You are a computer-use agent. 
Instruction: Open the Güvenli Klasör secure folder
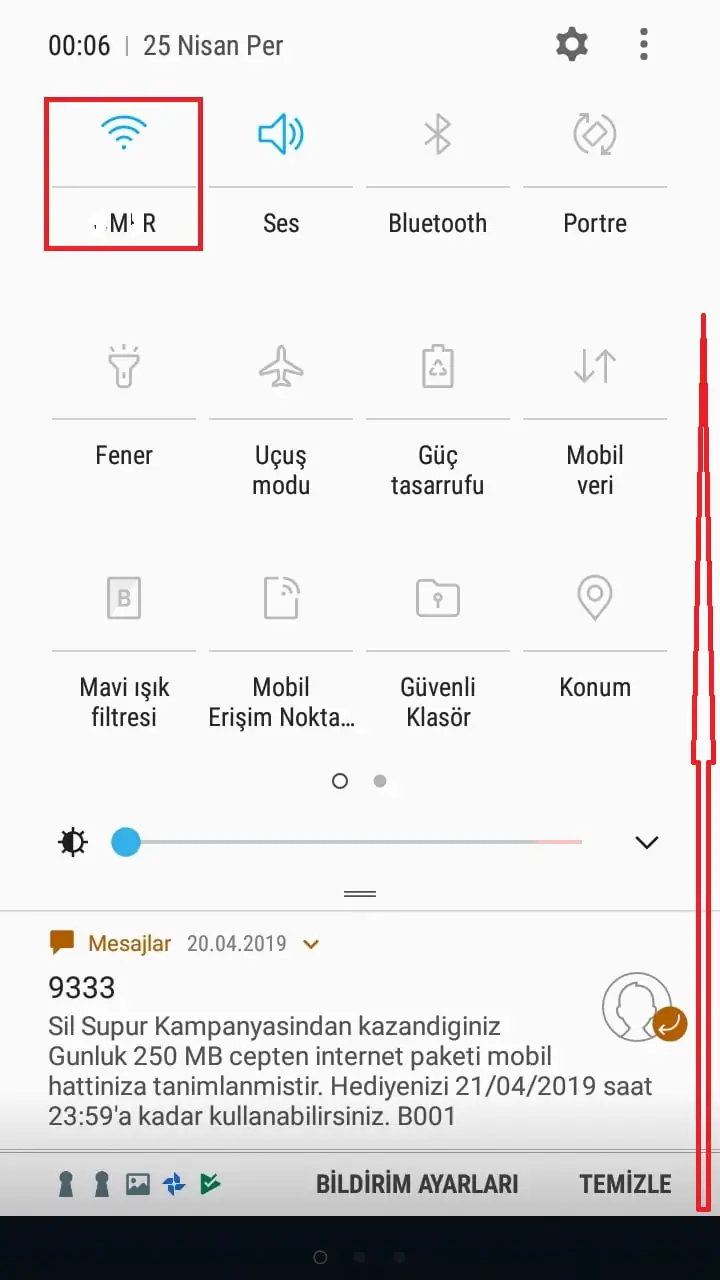(437, 598)
